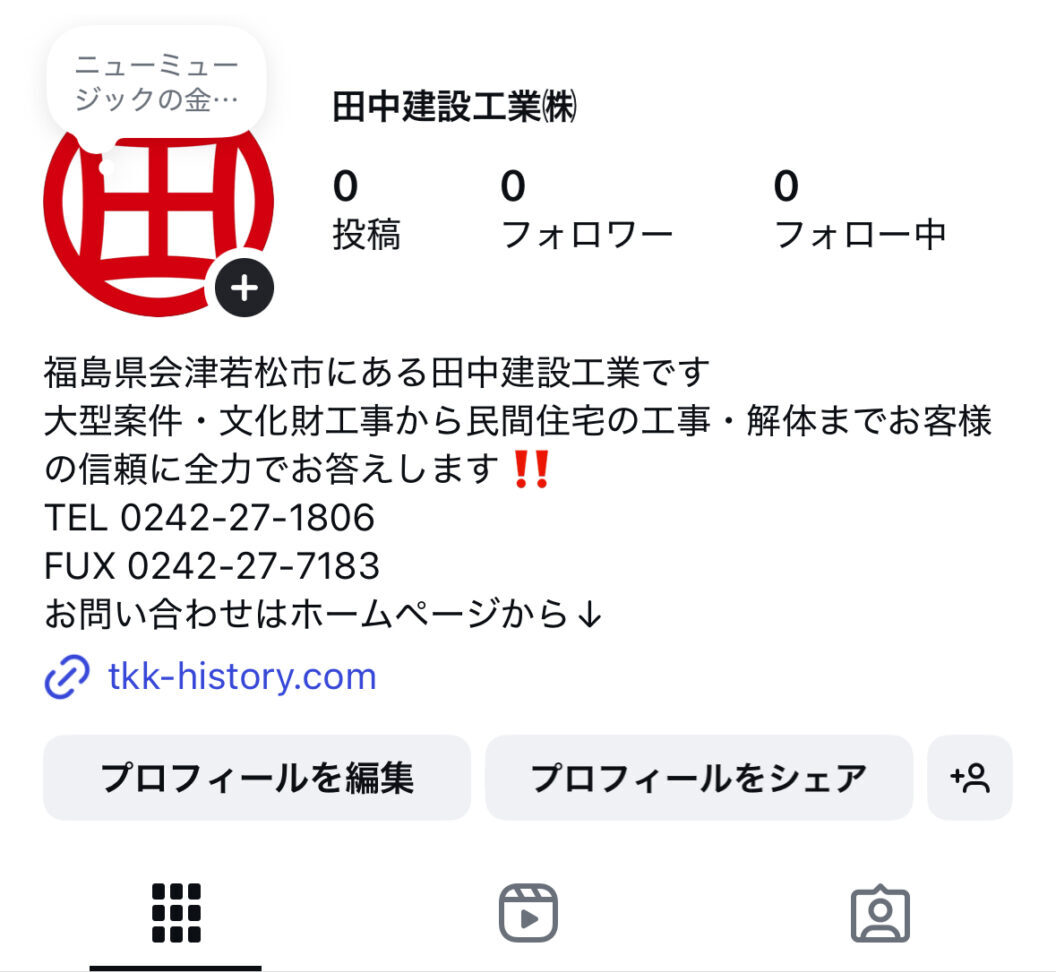
Task: Switch to the Reels tab
Action: 528,912
